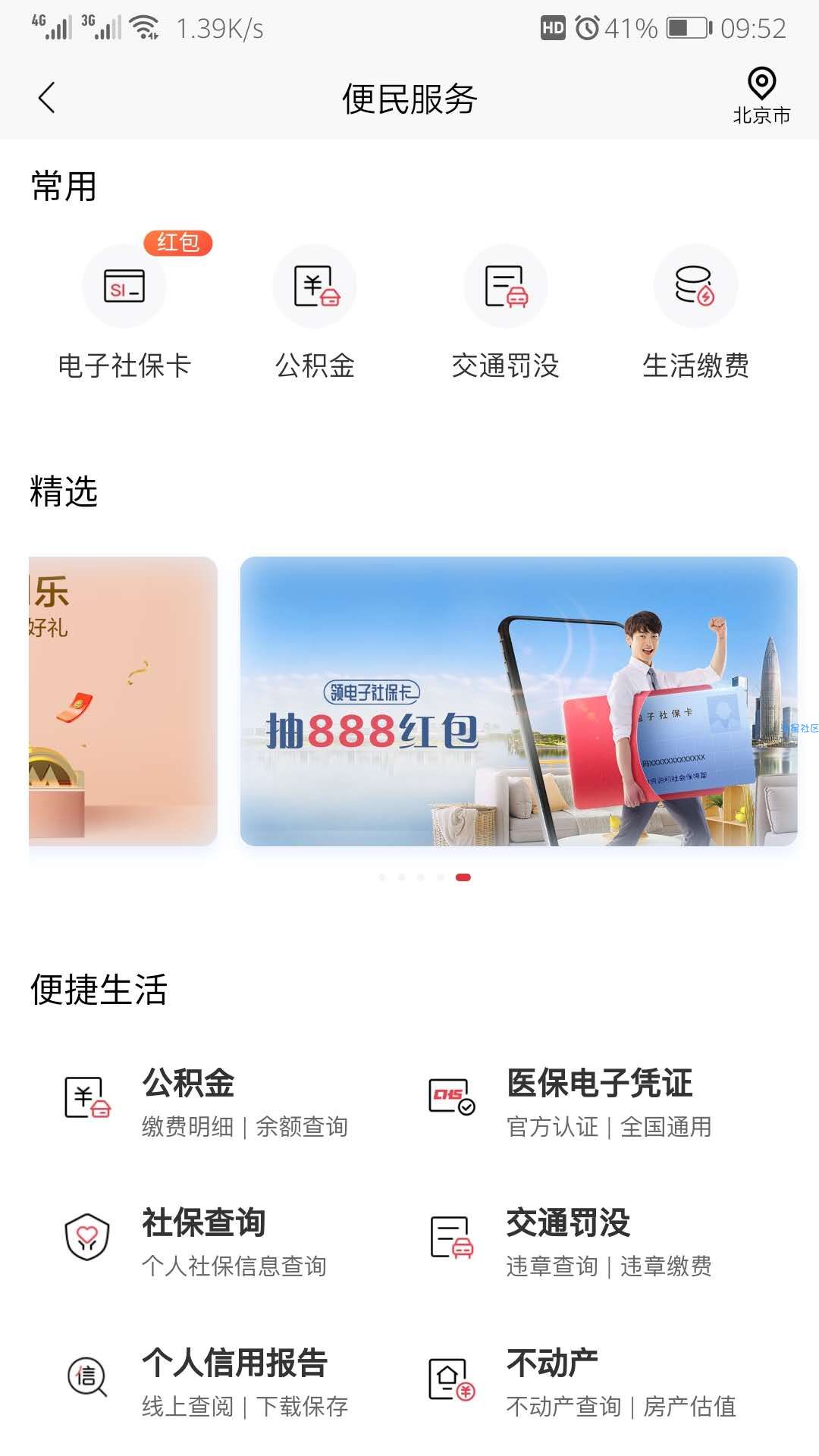The width and height of the screenshot is (819, 1456).
Task: Open the 抽888红包 banner
Action: pos(519,701)
